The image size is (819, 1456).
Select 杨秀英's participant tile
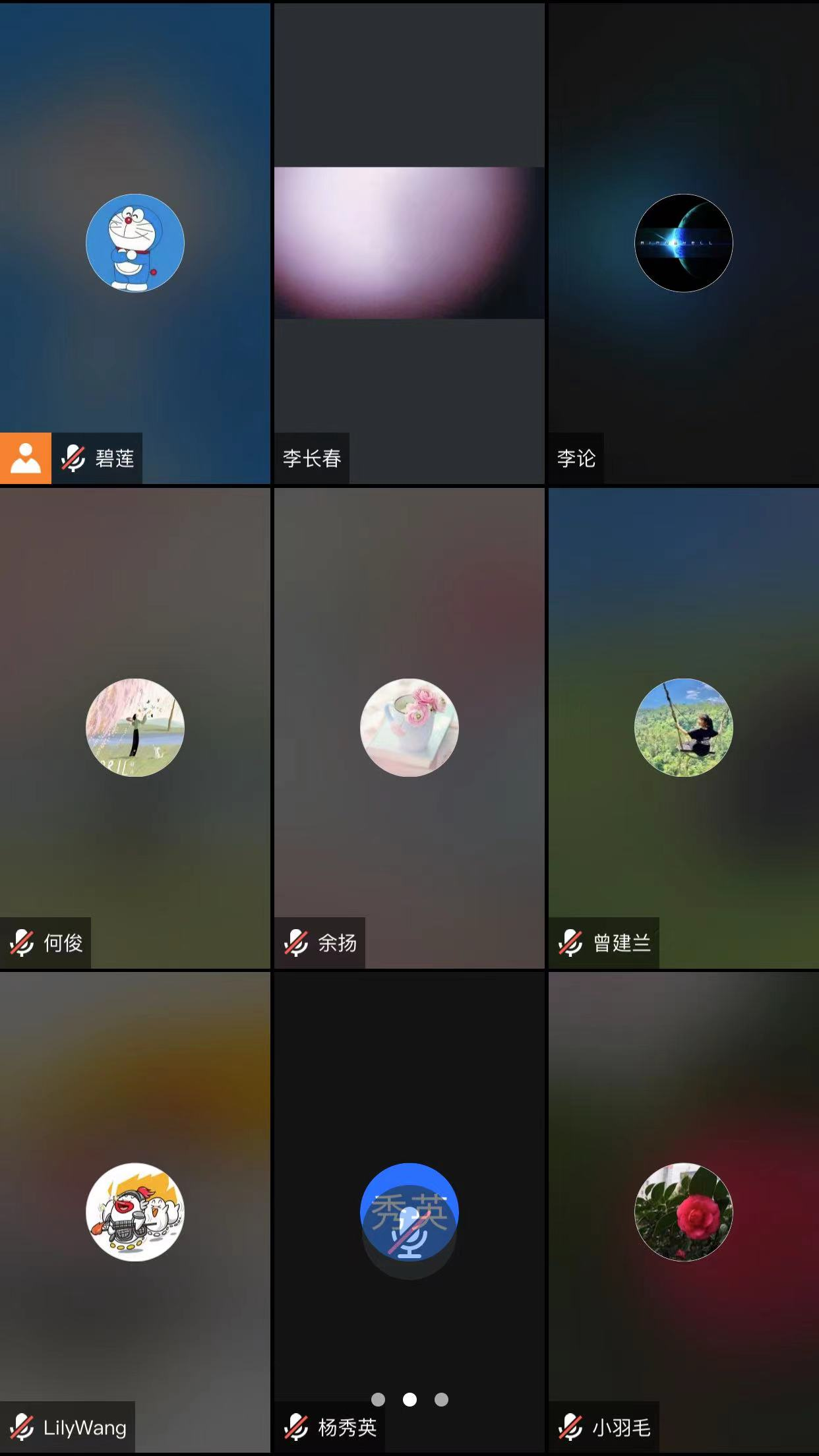coord(409,1212)
